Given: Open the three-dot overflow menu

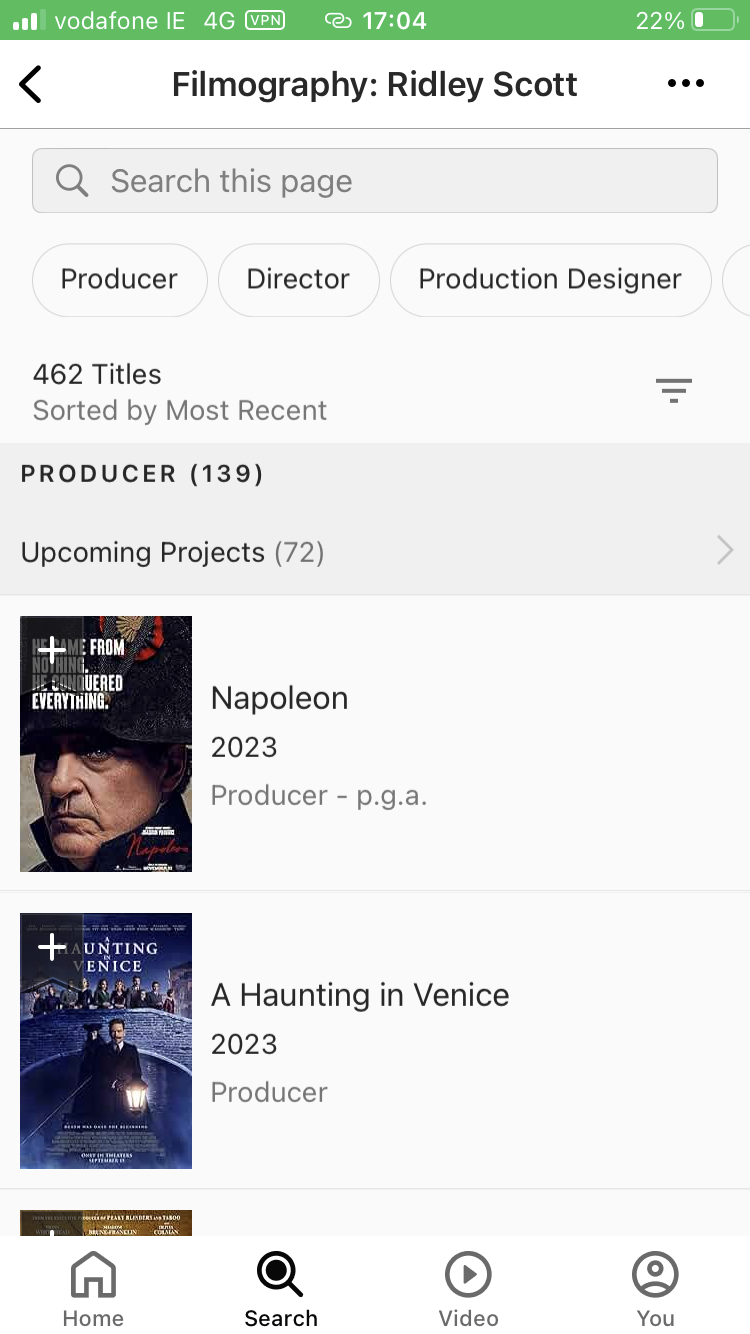Looking at the screenshot, I should (x=686, y=84).
